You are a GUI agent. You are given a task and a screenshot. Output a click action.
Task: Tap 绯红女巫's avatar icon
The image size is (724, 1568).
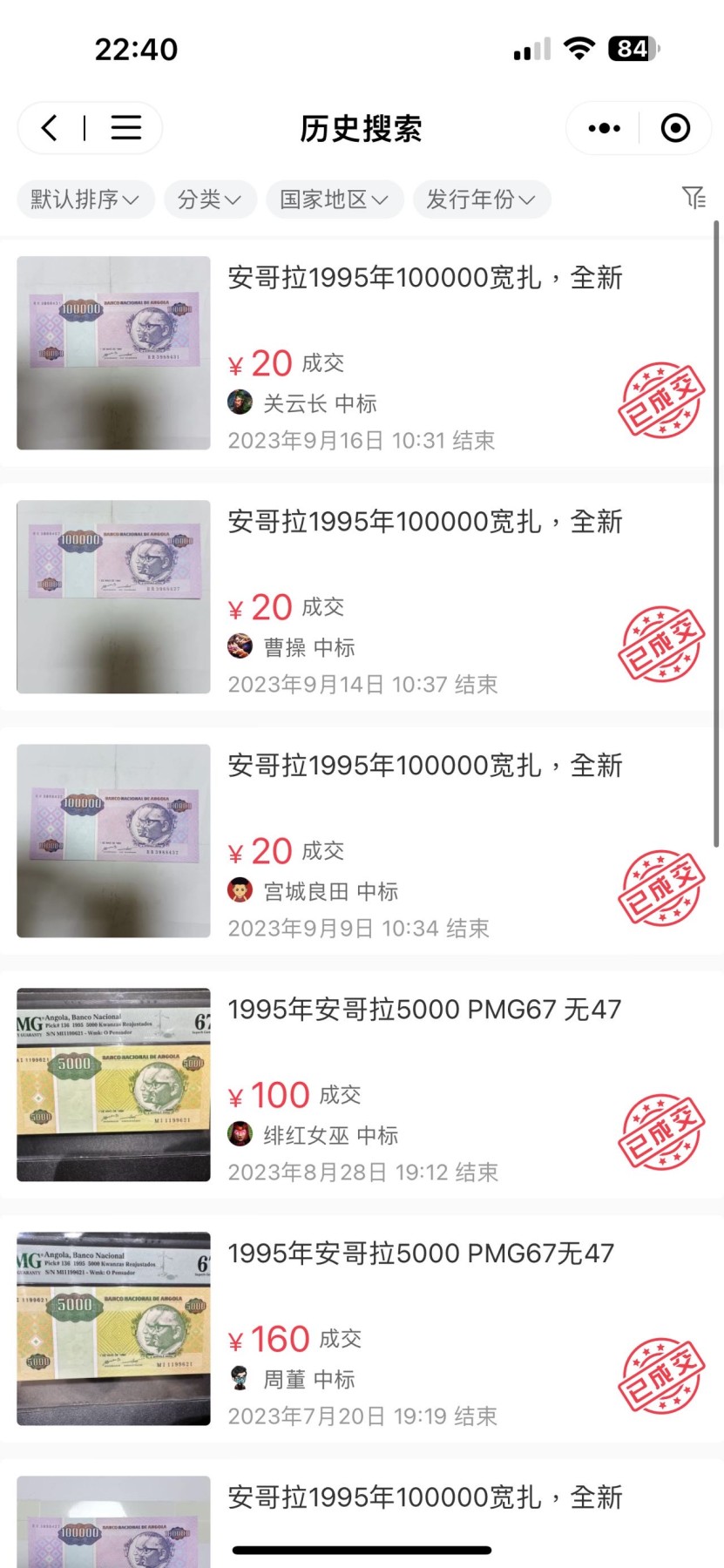point(240,1134)
